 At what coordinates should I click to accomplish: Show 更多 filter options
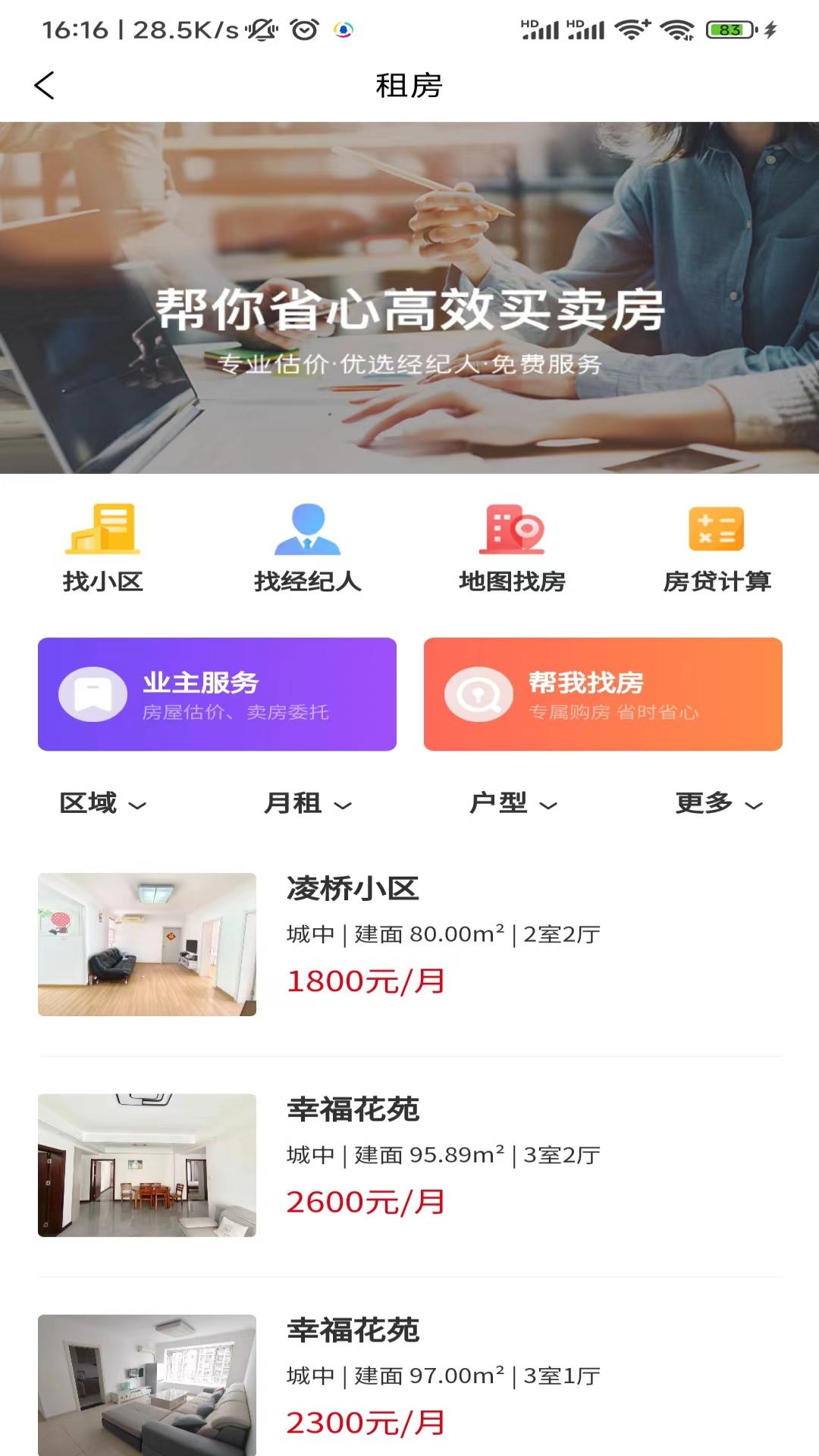(x=717, y=803)
